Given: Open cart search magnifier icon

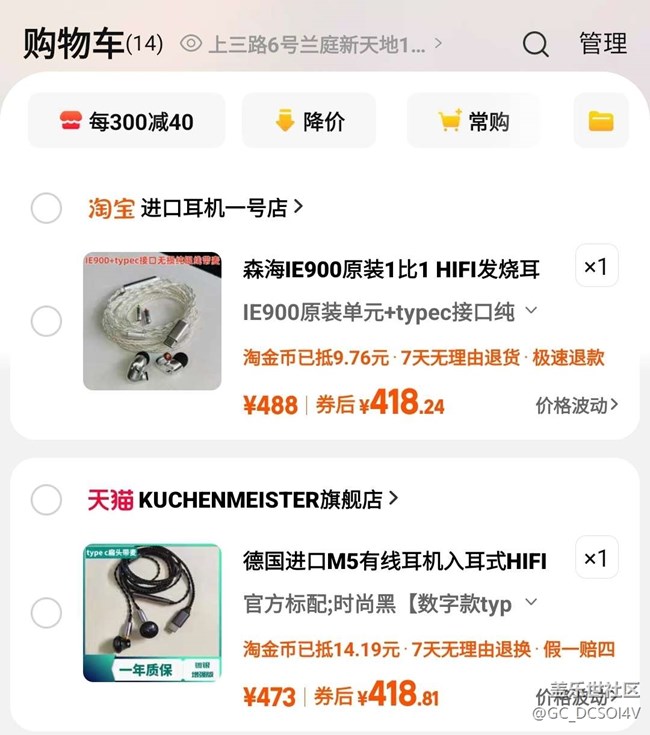Looking at the screenshot, I should pyautogui.click(x=536, y=44).
